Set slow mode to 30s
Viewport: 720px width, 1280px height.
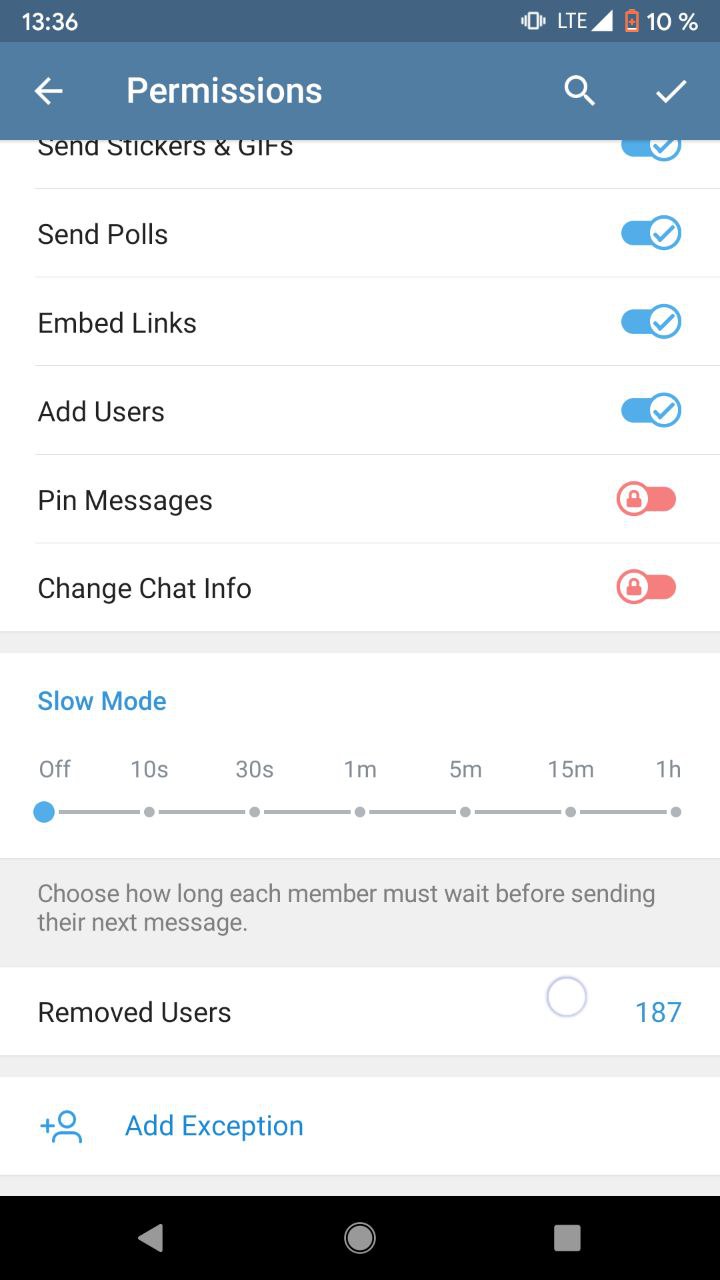pyautogui.click(x=255, y=812)
